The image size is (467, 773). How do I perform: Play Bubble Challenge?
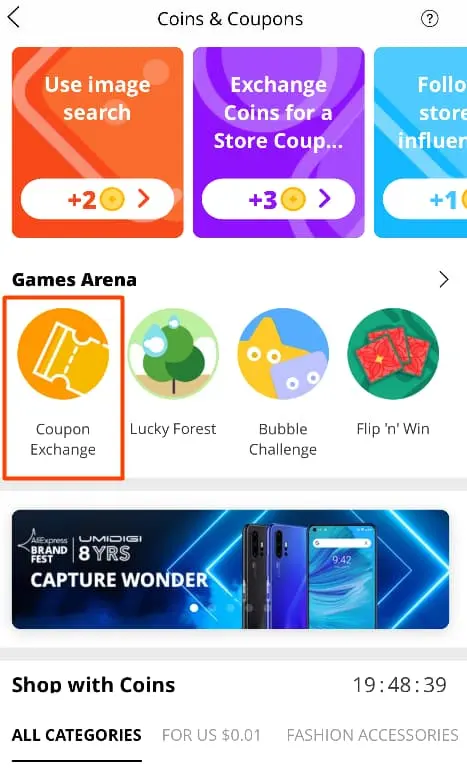coord(283,384)
